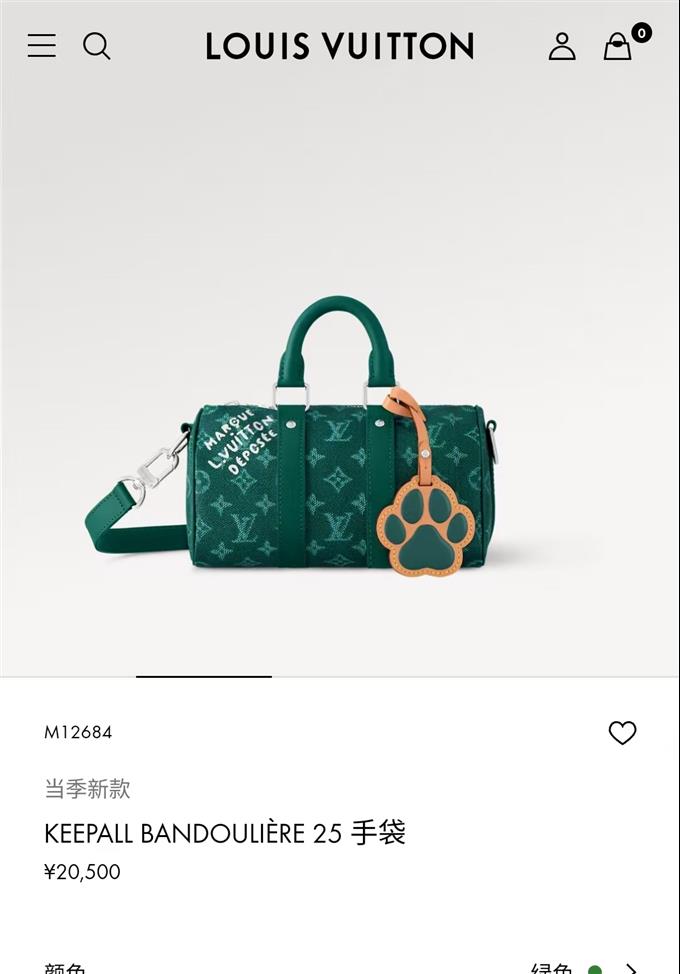
Task: Open the search icon
Action: coord(96,46)
